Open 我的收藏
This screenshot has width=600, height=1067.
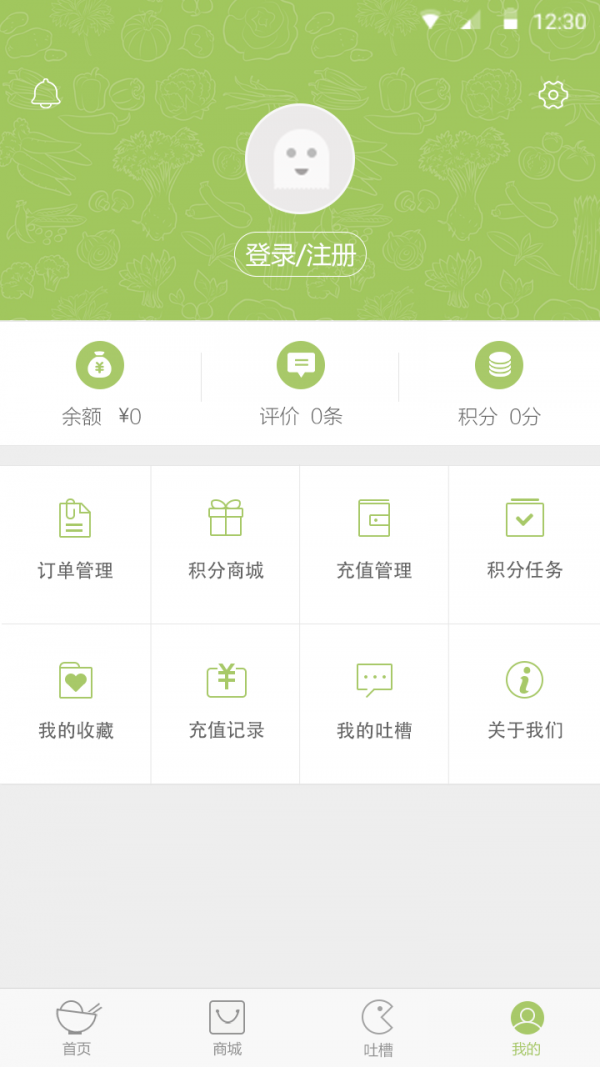[75, 703]
